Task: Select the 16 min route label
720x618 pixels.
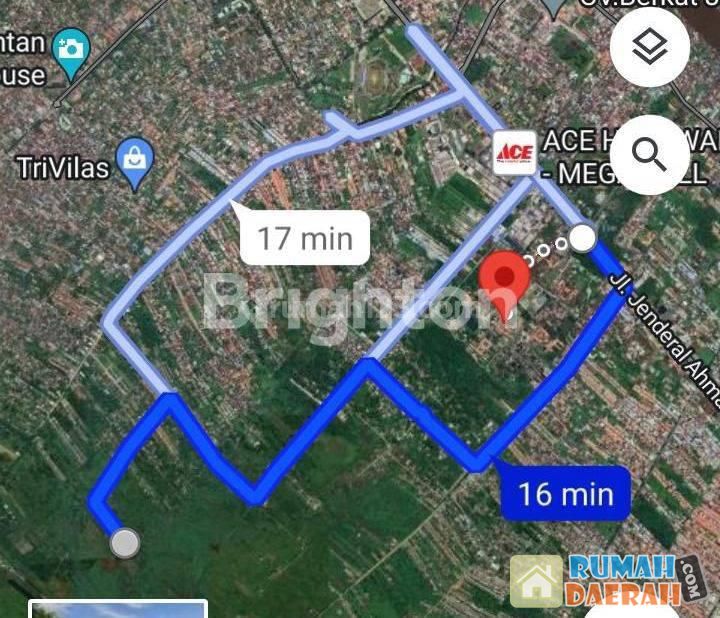Action: 565,493
